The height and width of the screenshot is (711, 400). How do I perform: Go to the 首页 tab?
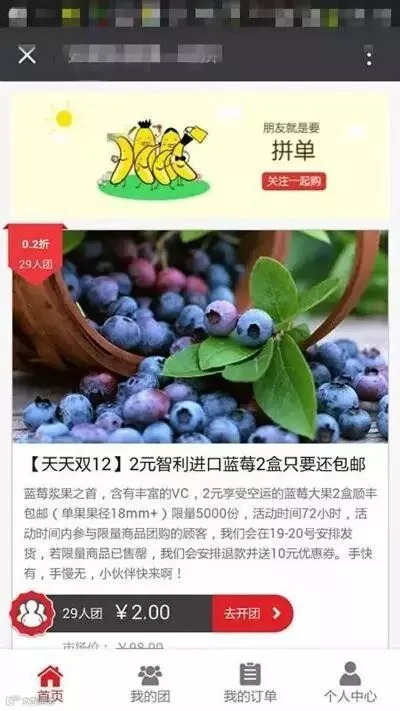click(x=50, y=684)
